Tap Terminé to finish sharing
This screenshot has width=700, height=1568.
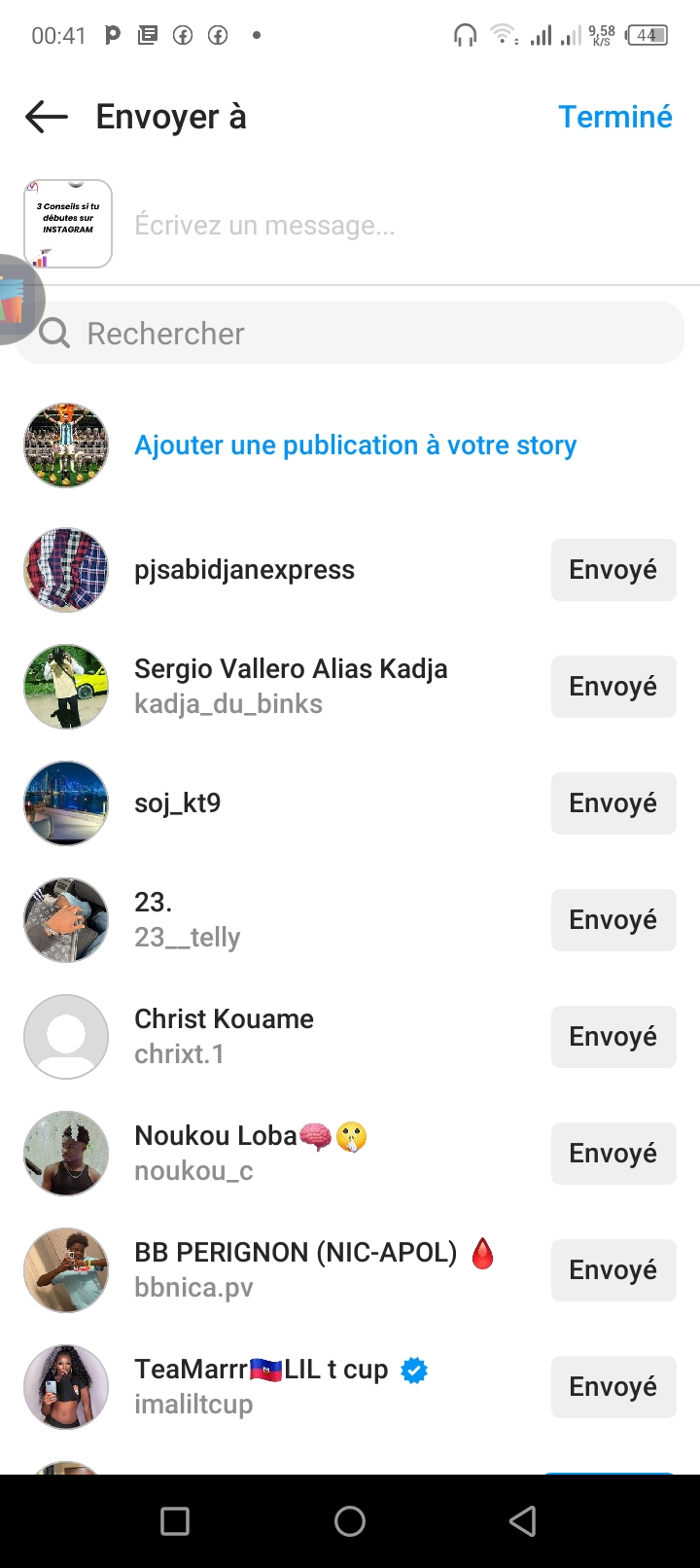(x=614, y=117)
